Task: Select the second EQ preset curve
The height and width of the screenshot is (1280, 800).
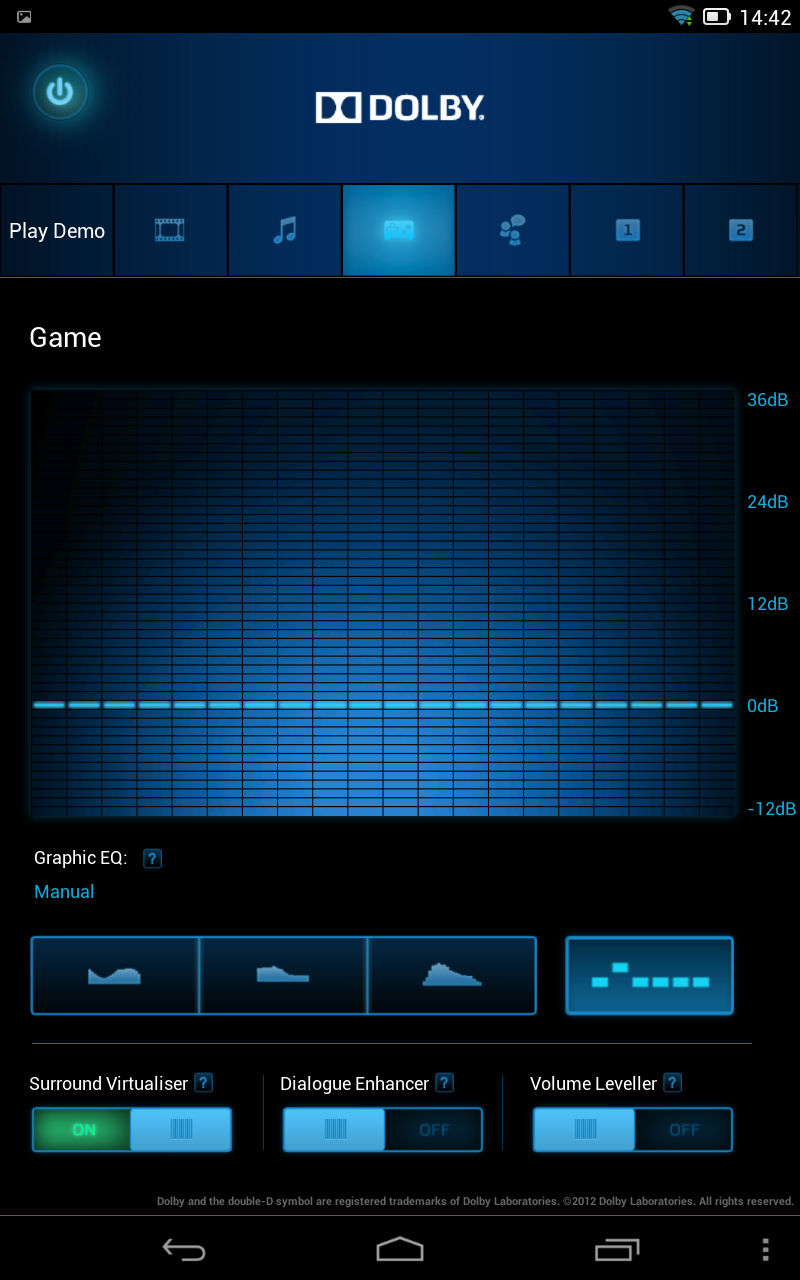Action: tap(284, 976)
